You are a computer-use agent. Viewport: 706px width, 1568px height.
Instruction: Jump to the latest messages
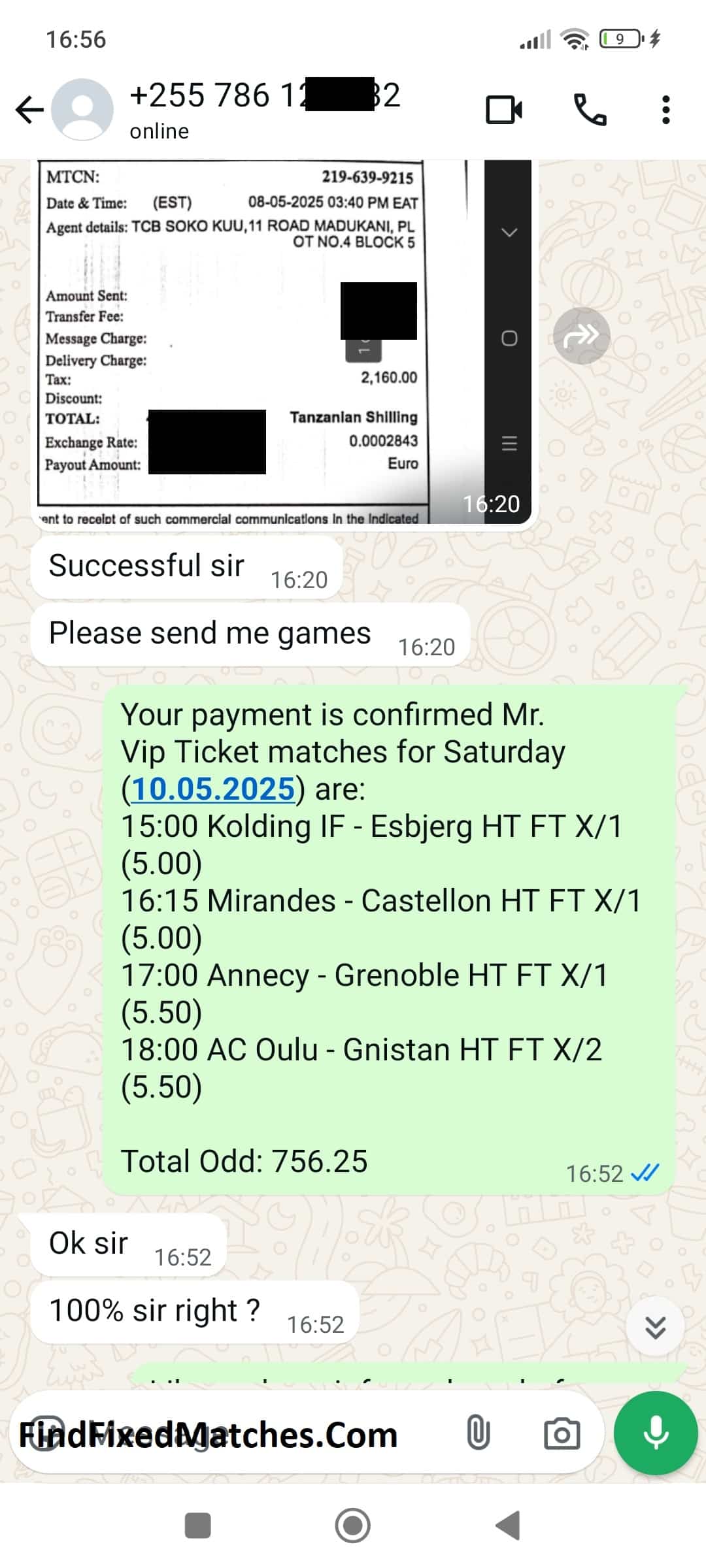(x=655, y=1327)
